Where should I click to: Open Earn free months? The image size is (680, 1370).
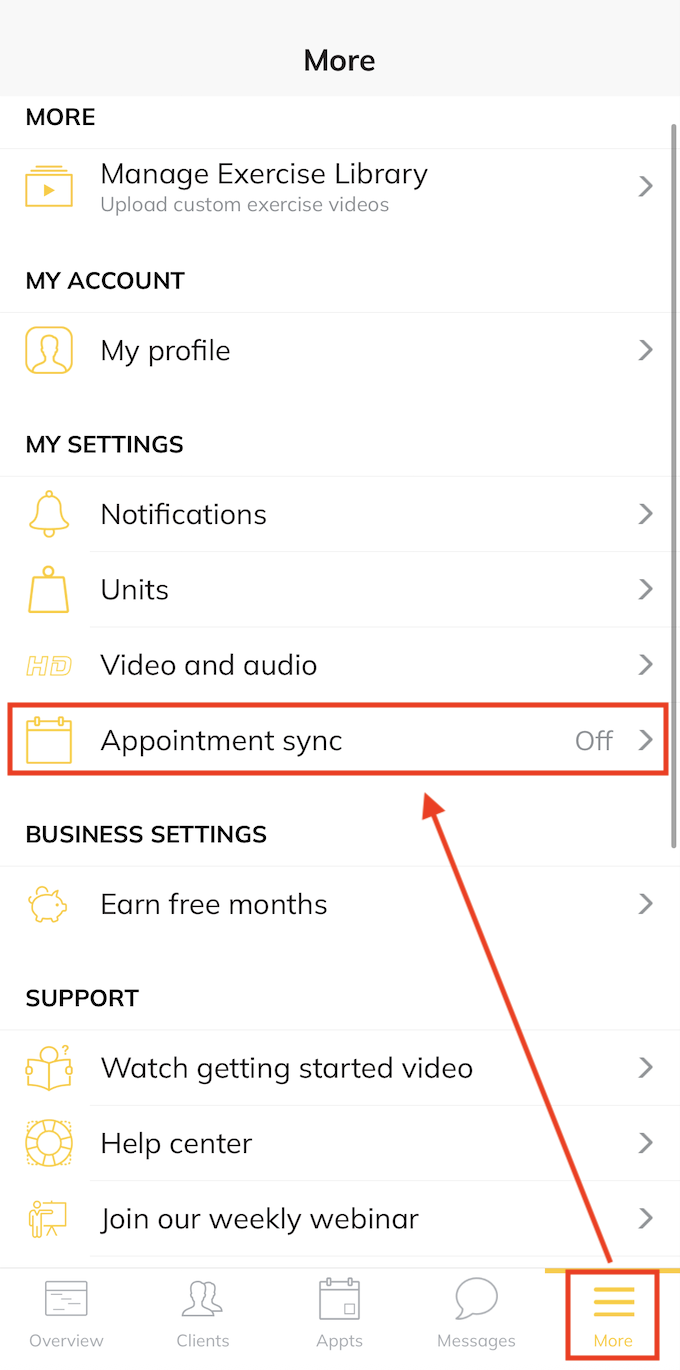pos(339,905)
